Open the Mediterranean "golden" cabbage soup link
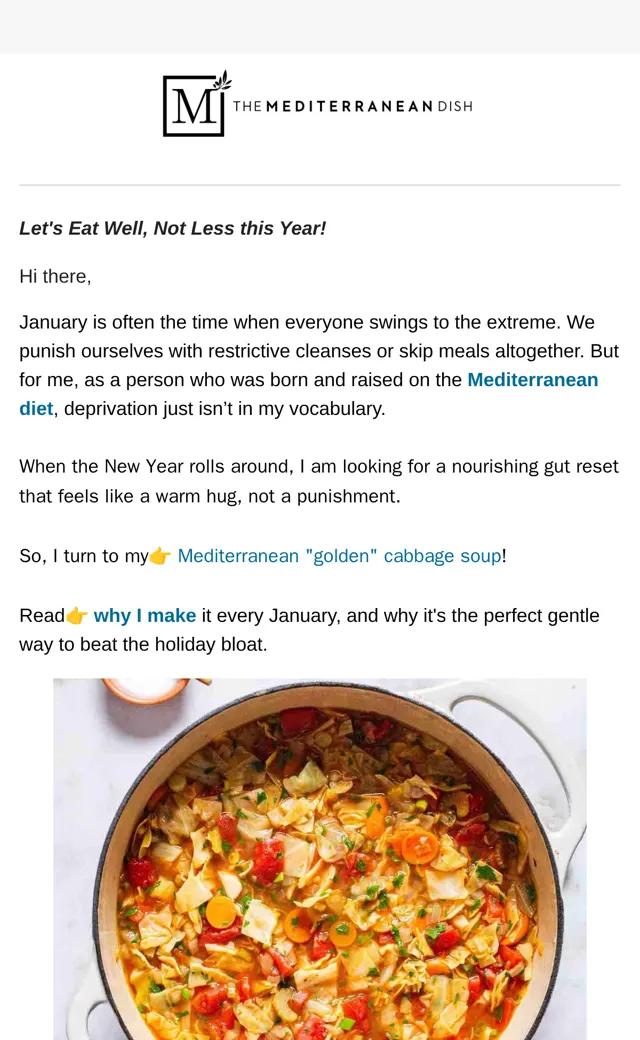 pos(339,556)
